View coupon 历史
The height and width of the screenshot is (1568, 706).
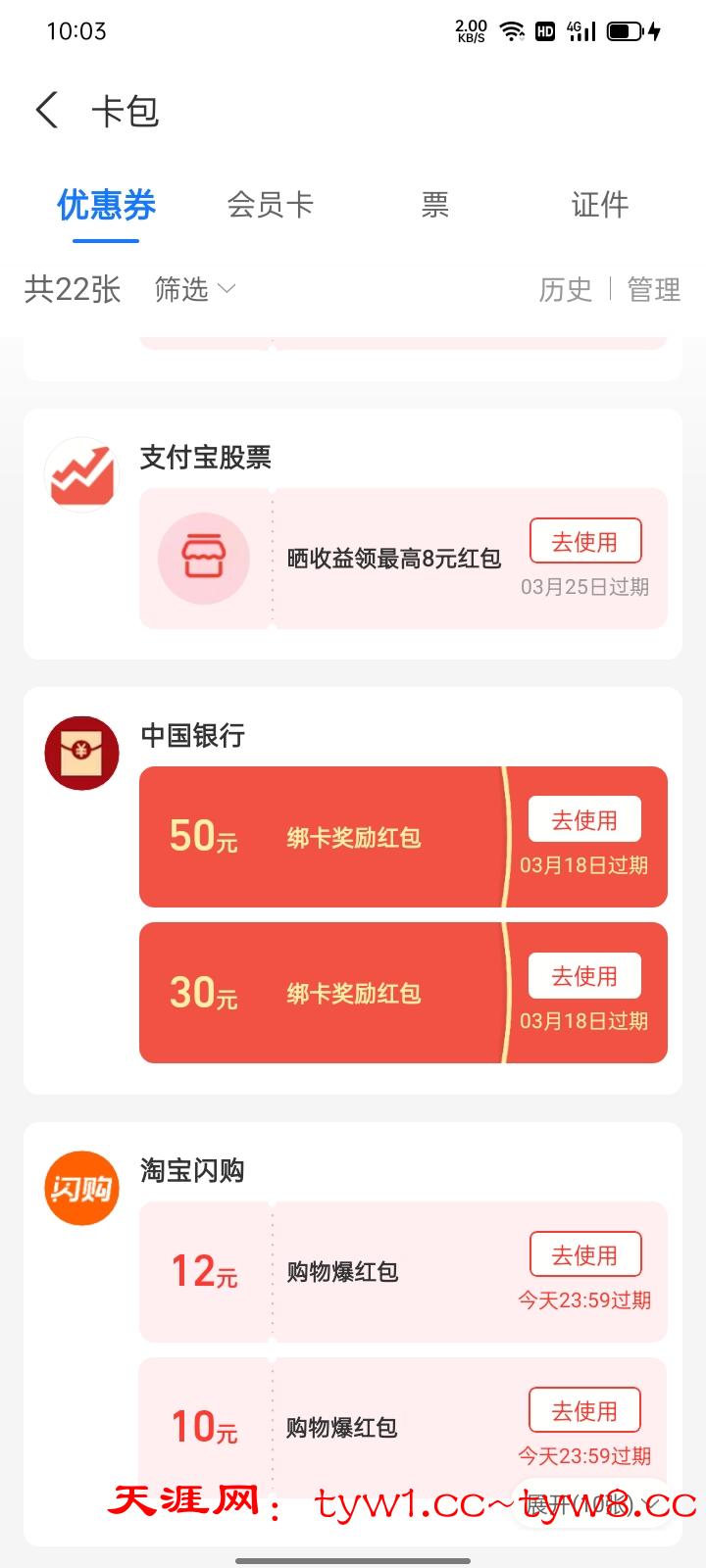tap(566, 289)
